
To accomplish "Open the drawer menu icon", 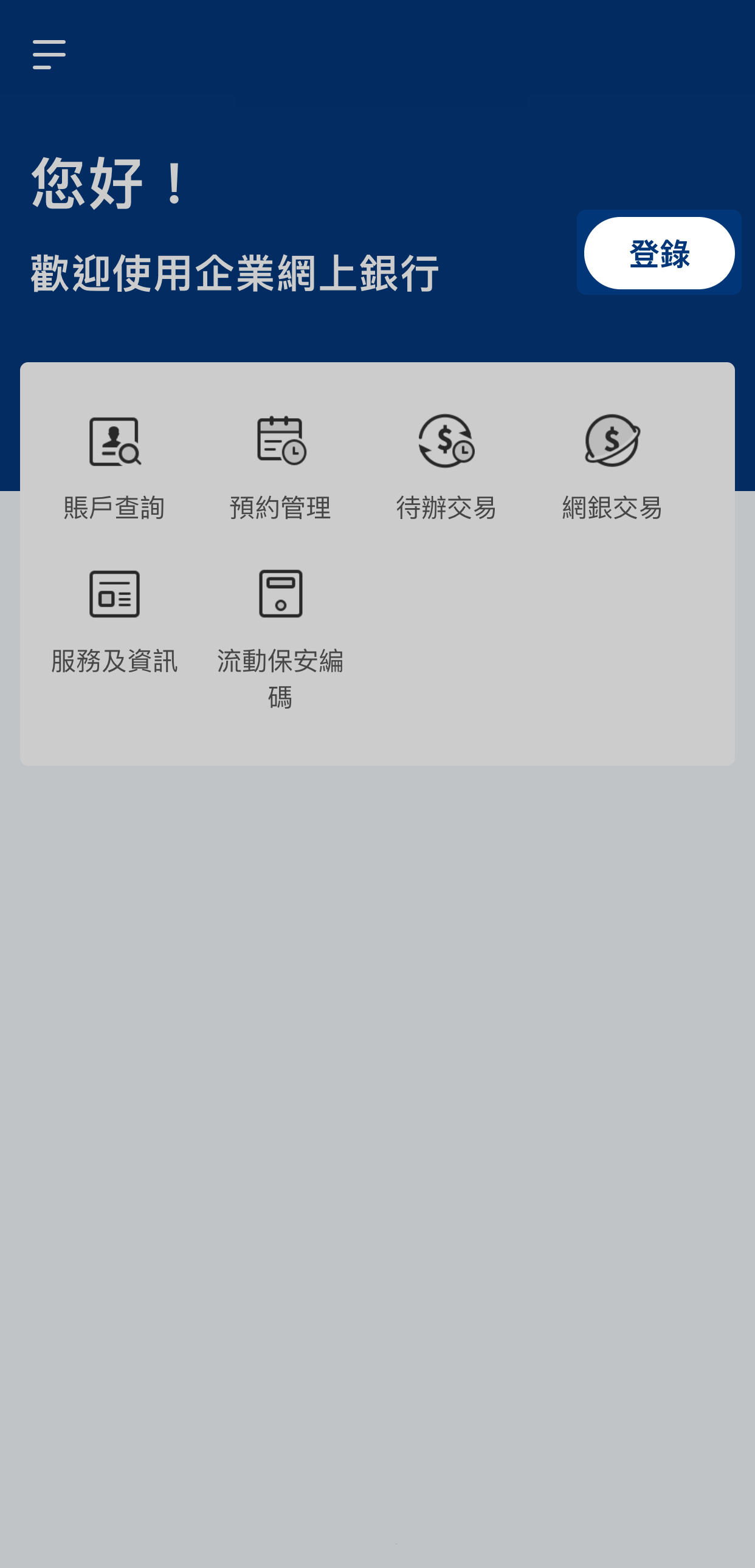I will [49, 55].
